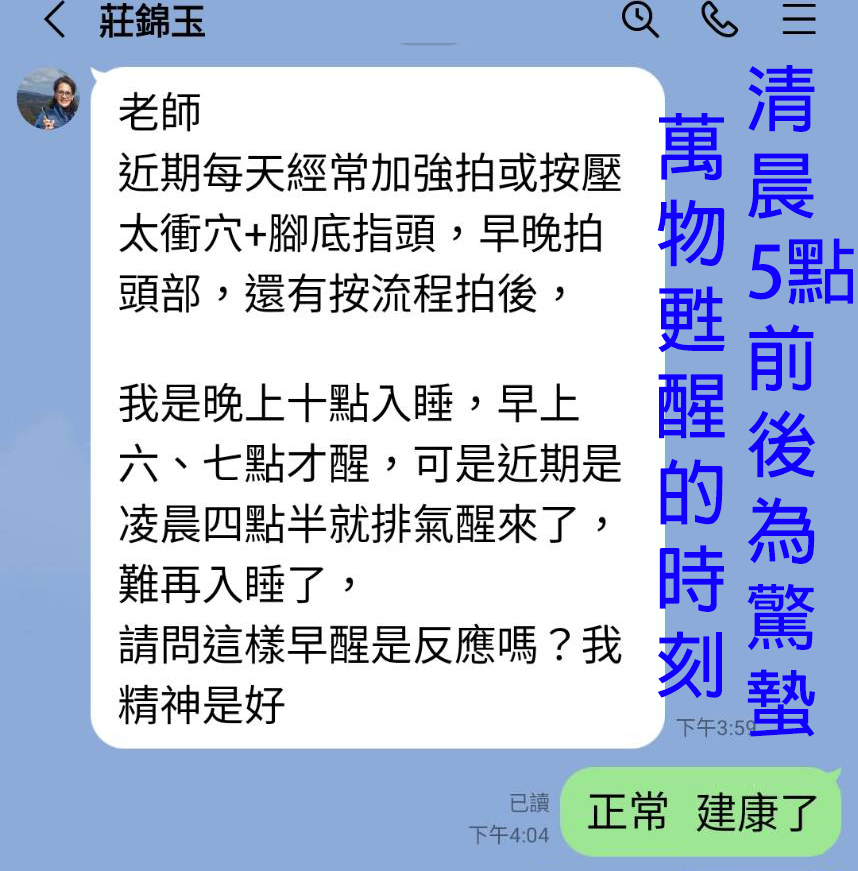Open the chat menu
858x871 pixels.
click(799, 19)
